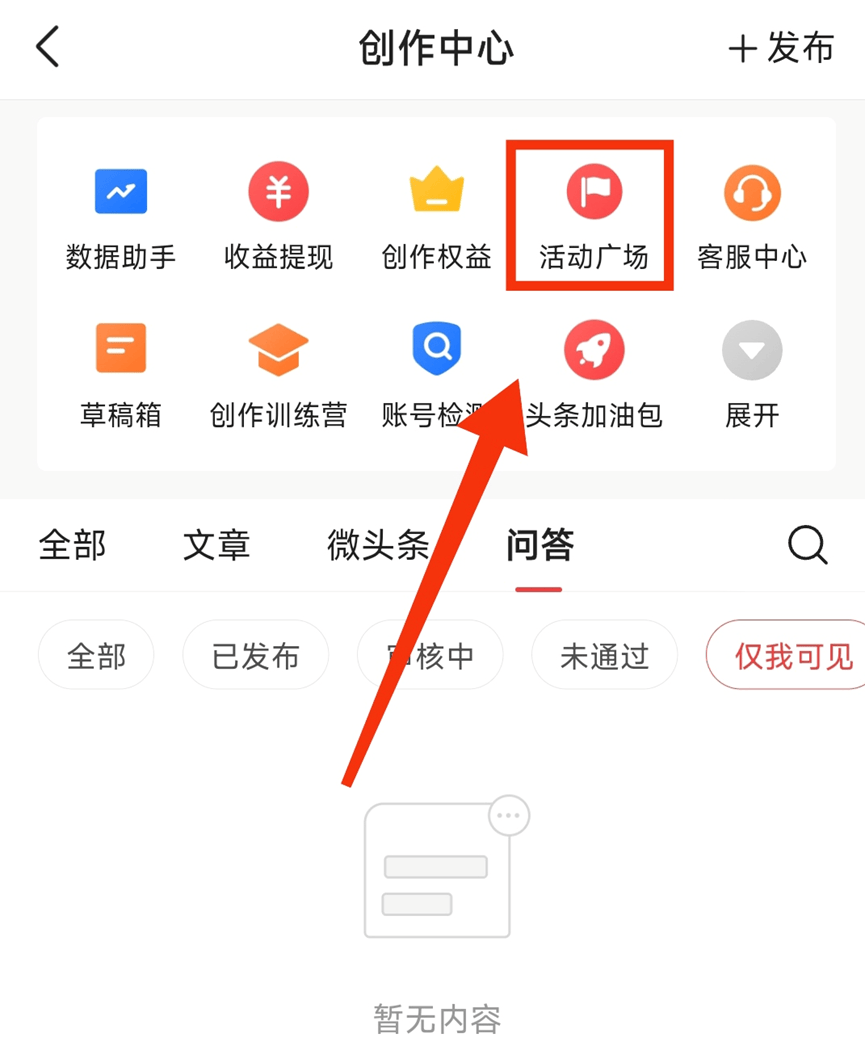The width and height of the screenshot is (865, 1063).
Task: Open 头条加油包
Action: pyautogui.click(x=594, y=373)
